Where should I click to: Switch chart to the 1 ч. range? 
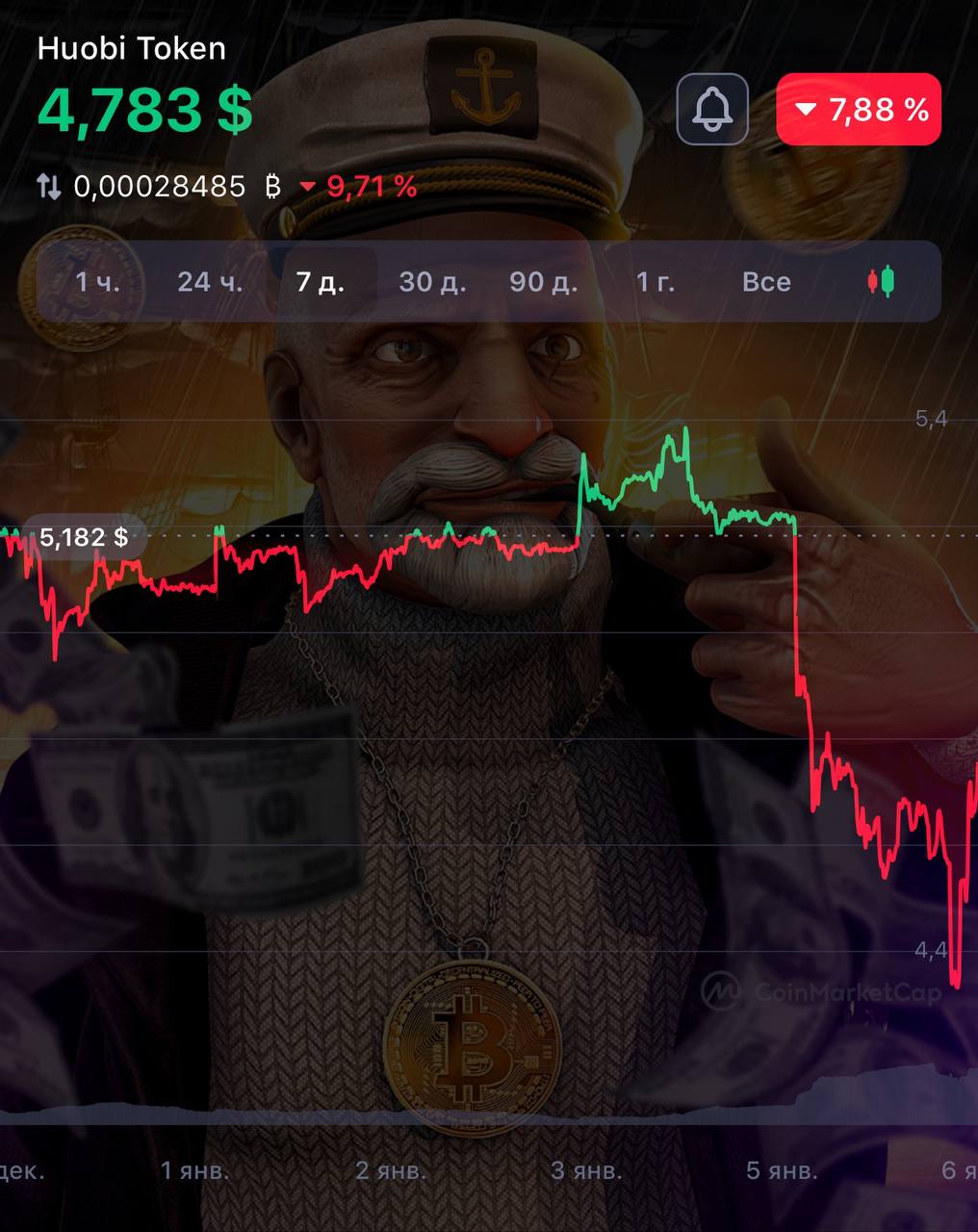pos(97,282)
